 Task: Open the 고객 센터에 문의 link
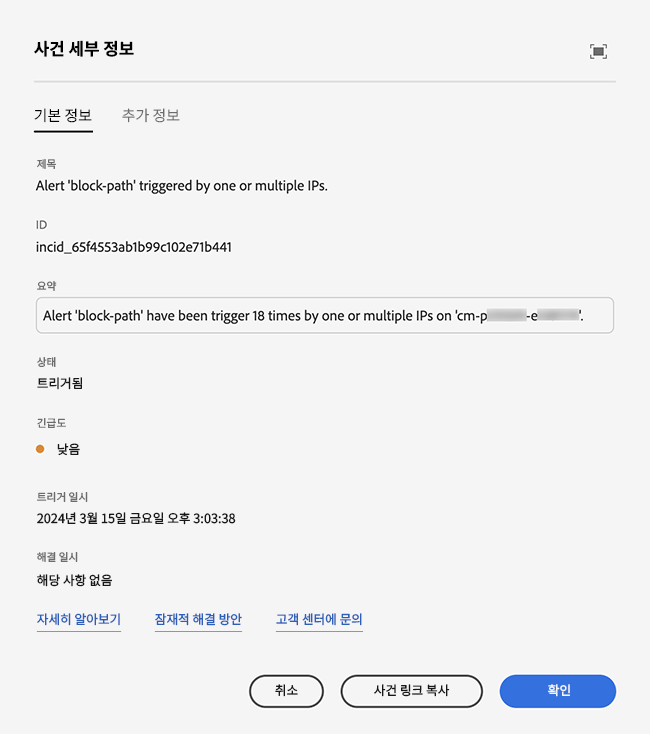coord(319,620)
